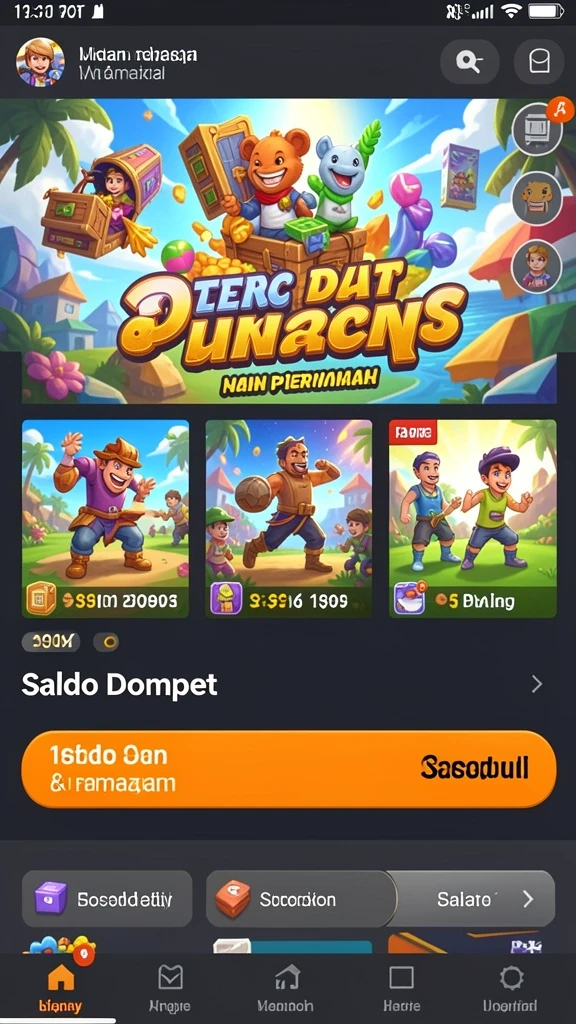
Task: Tap the orange button under Saldo Dompet
Action: [289, 769]
